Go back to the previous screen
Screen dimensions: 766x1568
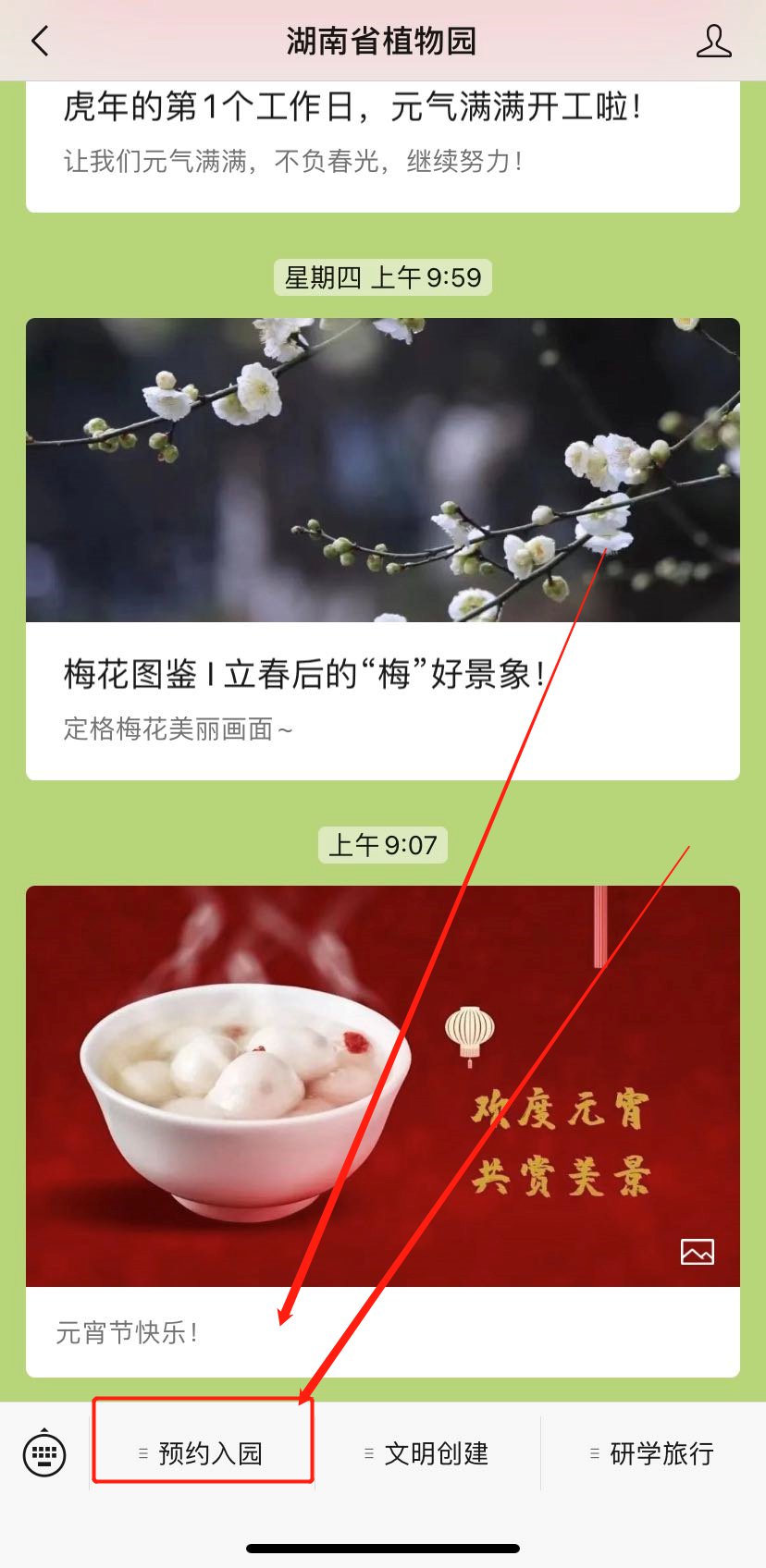(x=40, y=42)
